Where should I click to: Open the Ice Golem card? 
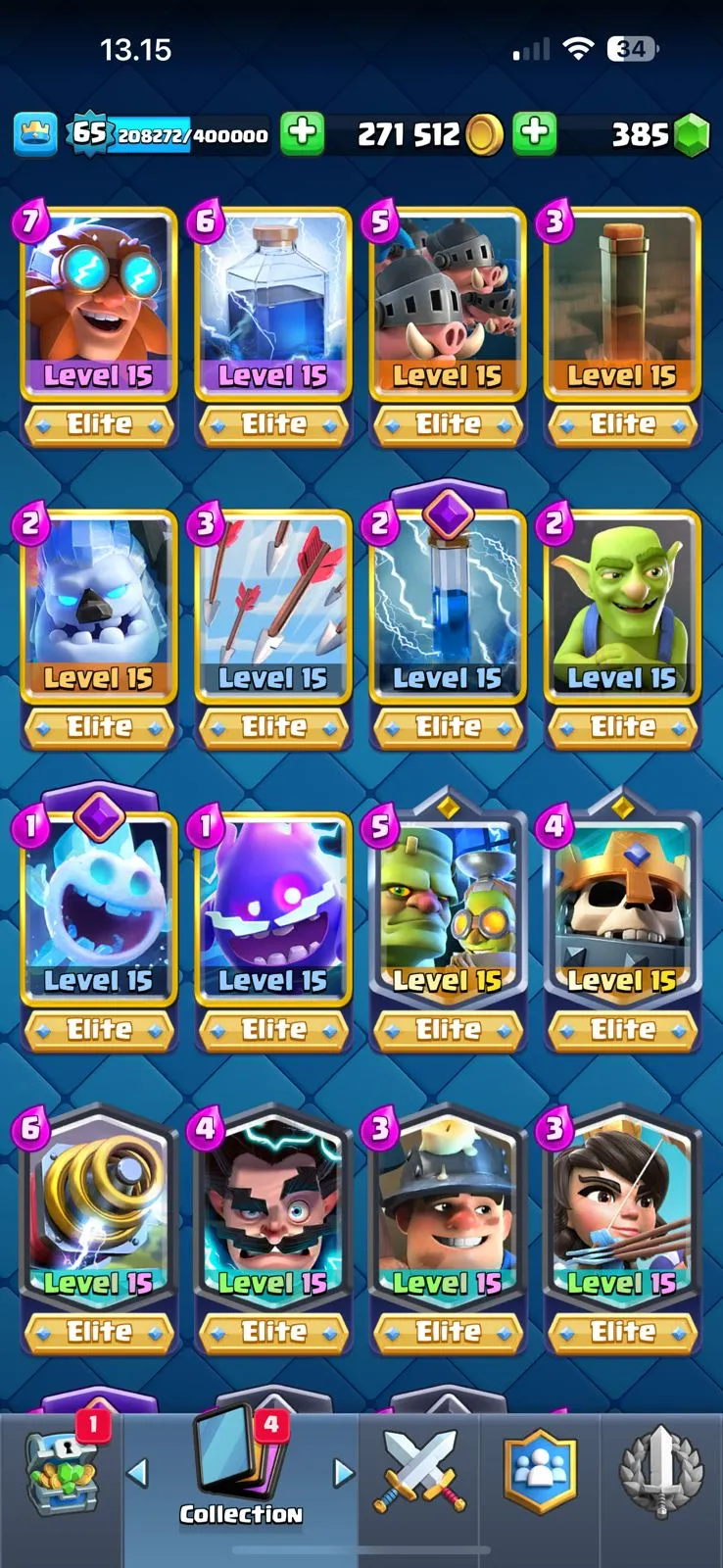98,608
